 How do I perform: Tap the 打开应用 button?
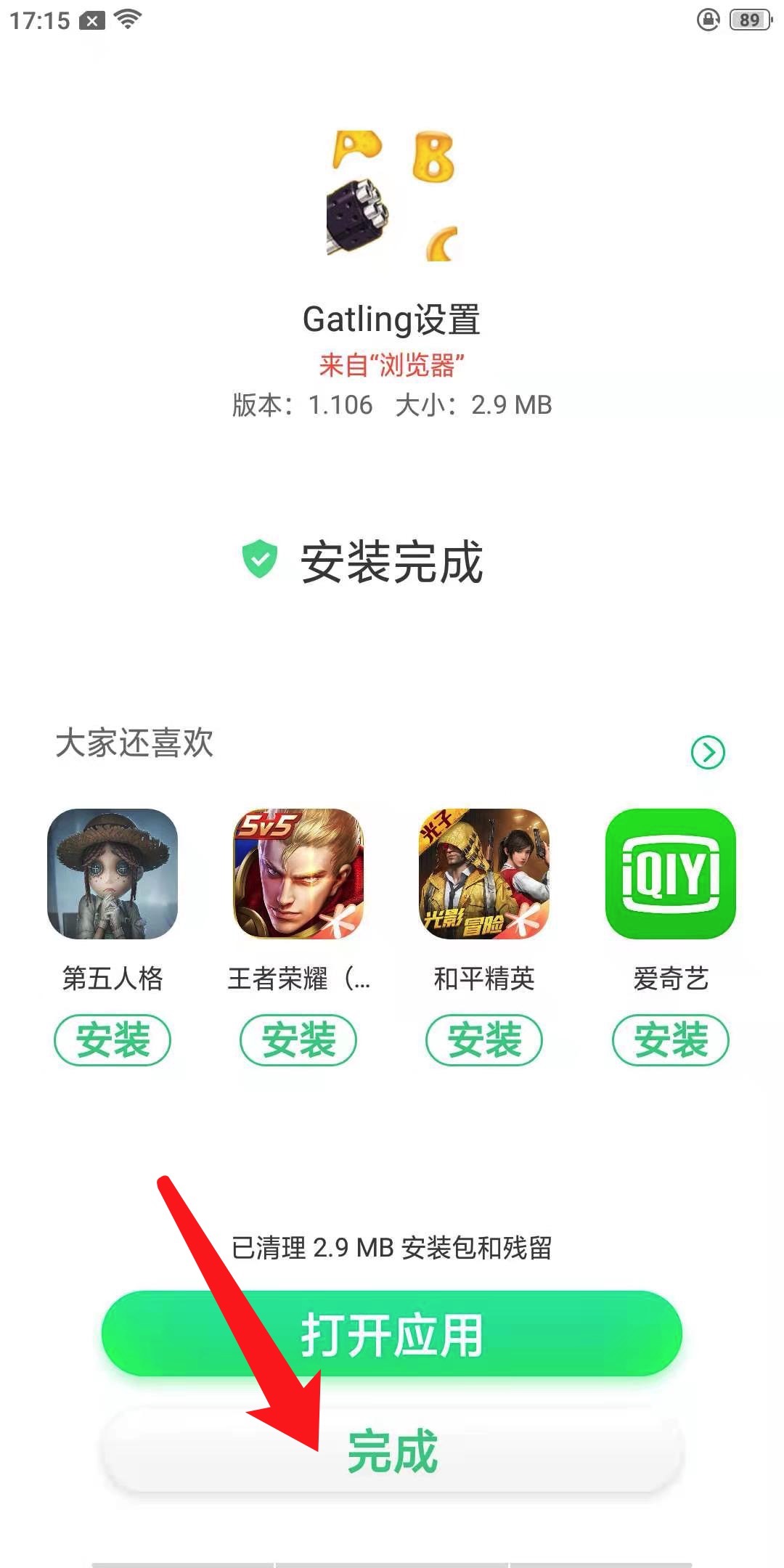click(x=392, y=1334)
